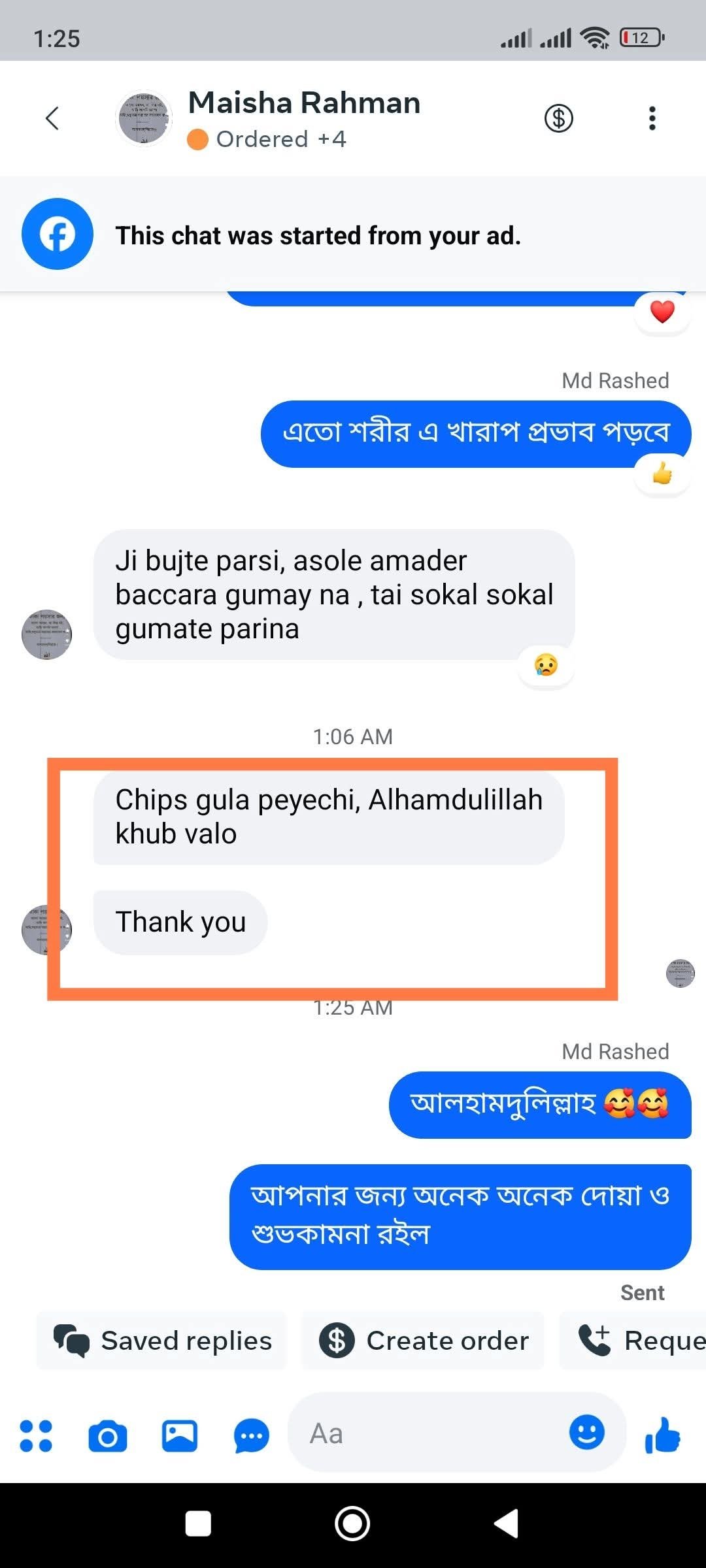Viewport: 706px width, 1568px height.
Task: View the crying face reaction
Action: point(546,665)
